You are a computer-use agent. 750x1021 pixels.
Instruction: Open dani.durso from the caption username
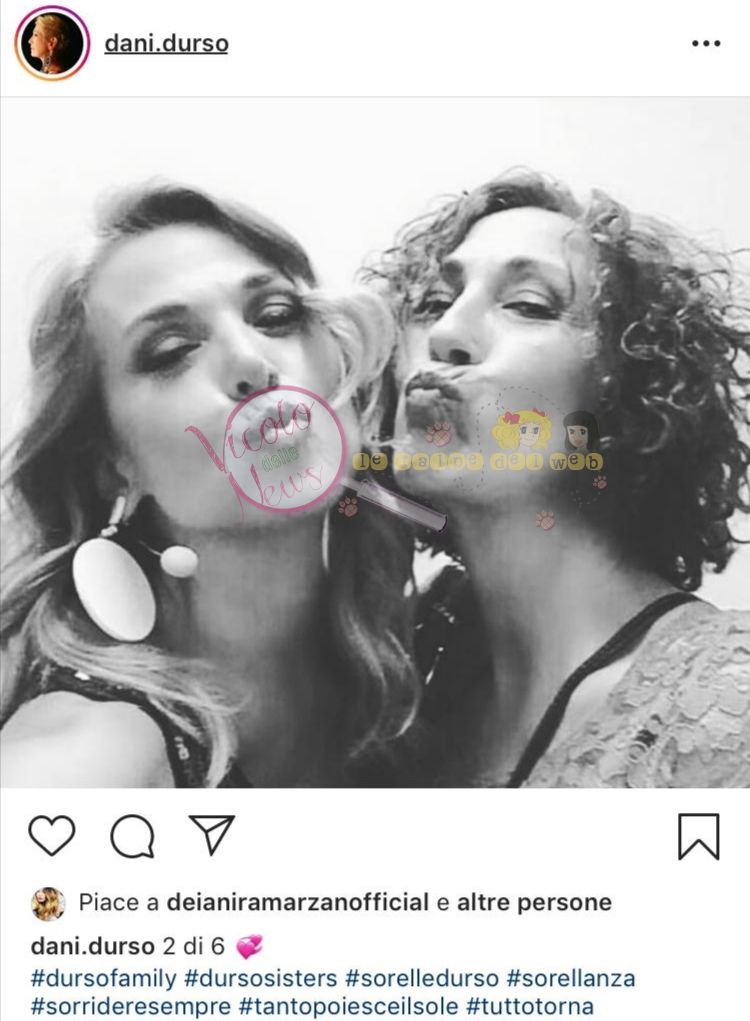click(x=93, y=946)
